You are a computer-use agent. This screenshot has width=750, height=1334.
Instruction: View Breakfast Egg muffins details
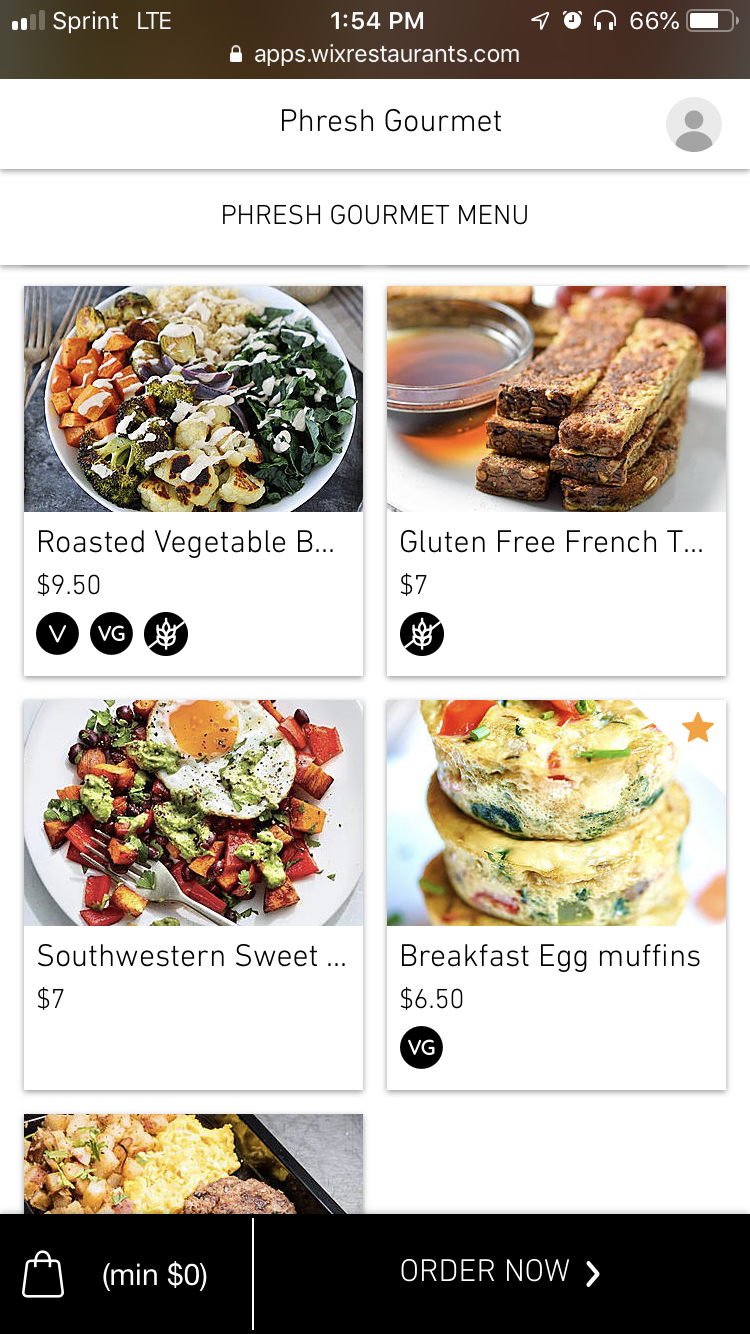[556, 894]
